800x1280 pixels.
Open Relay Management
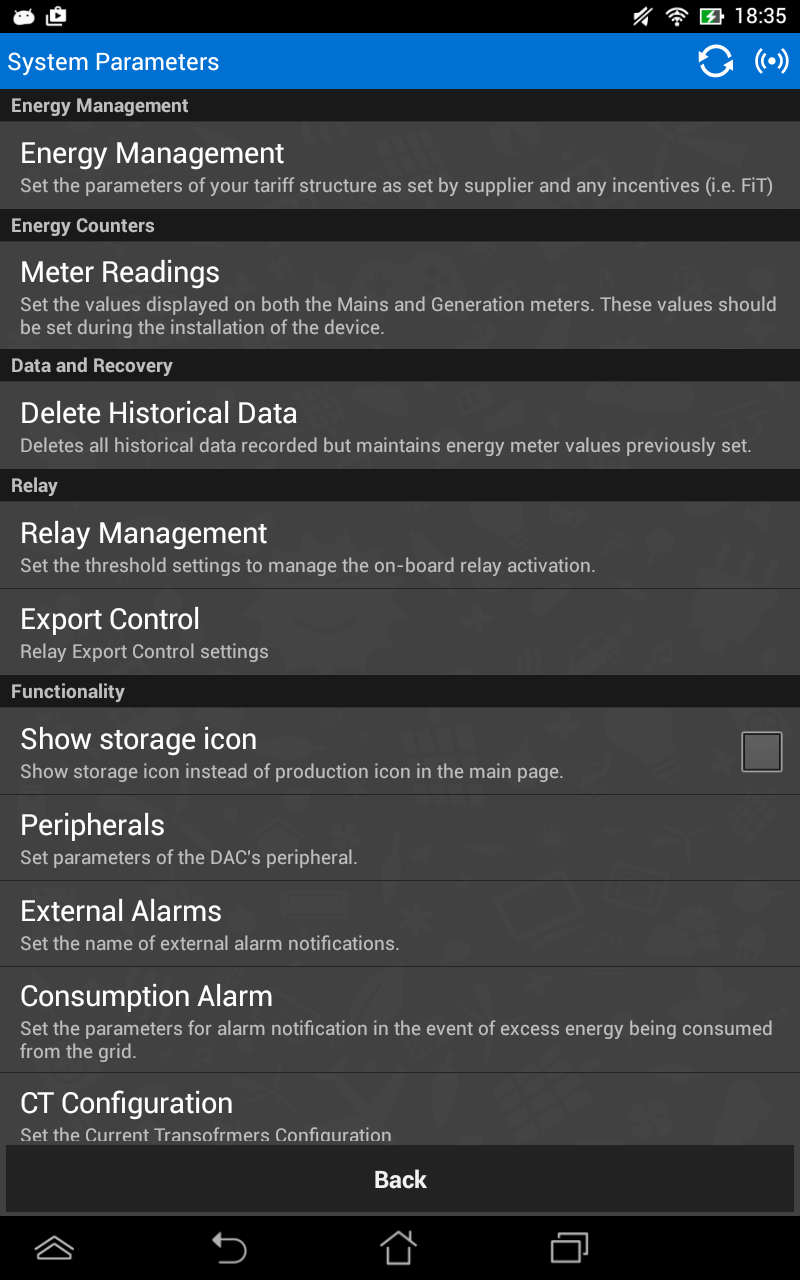coord(400,546)
